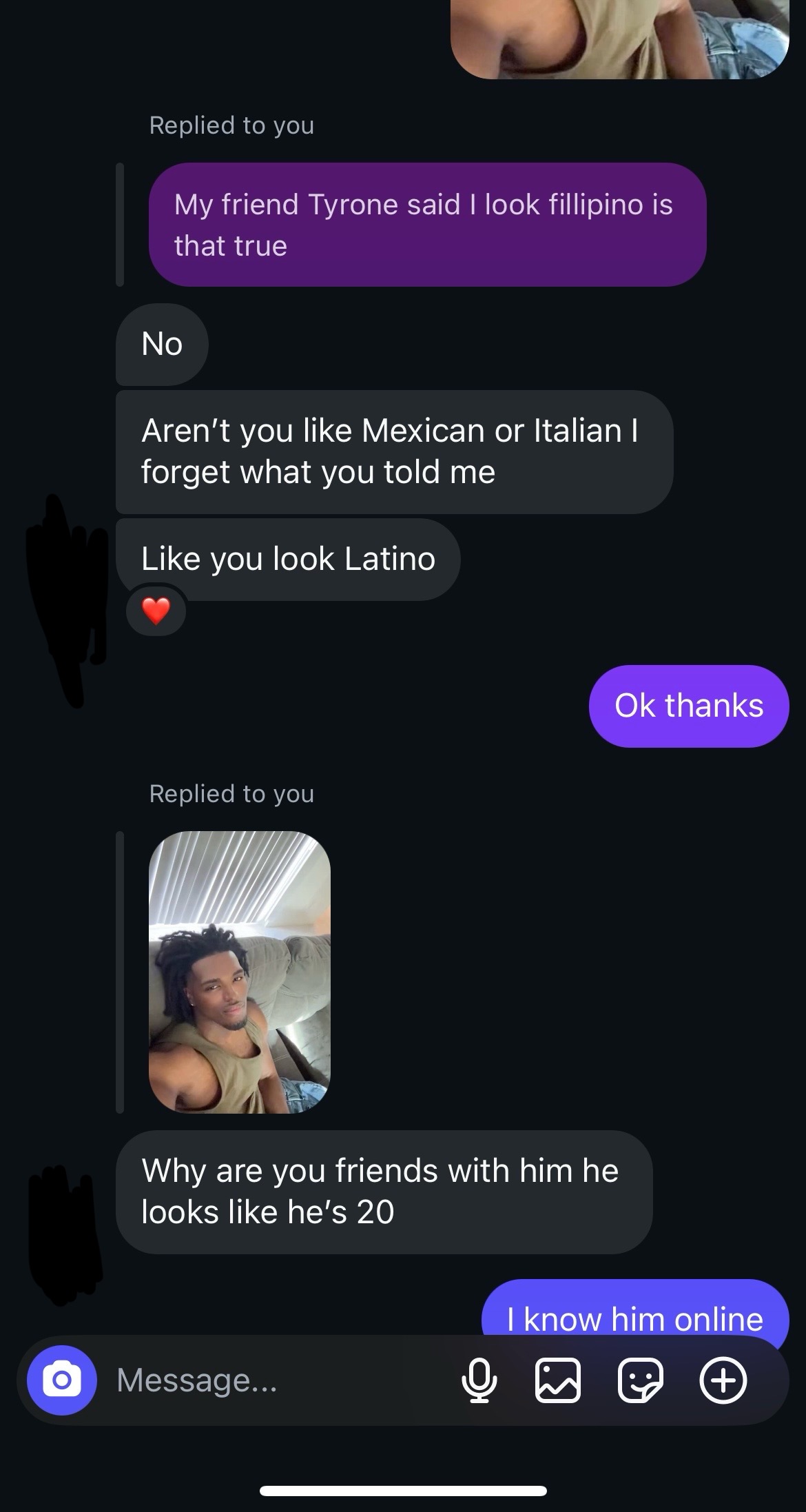Open the camera from the message bar

tap(62, 1380)
